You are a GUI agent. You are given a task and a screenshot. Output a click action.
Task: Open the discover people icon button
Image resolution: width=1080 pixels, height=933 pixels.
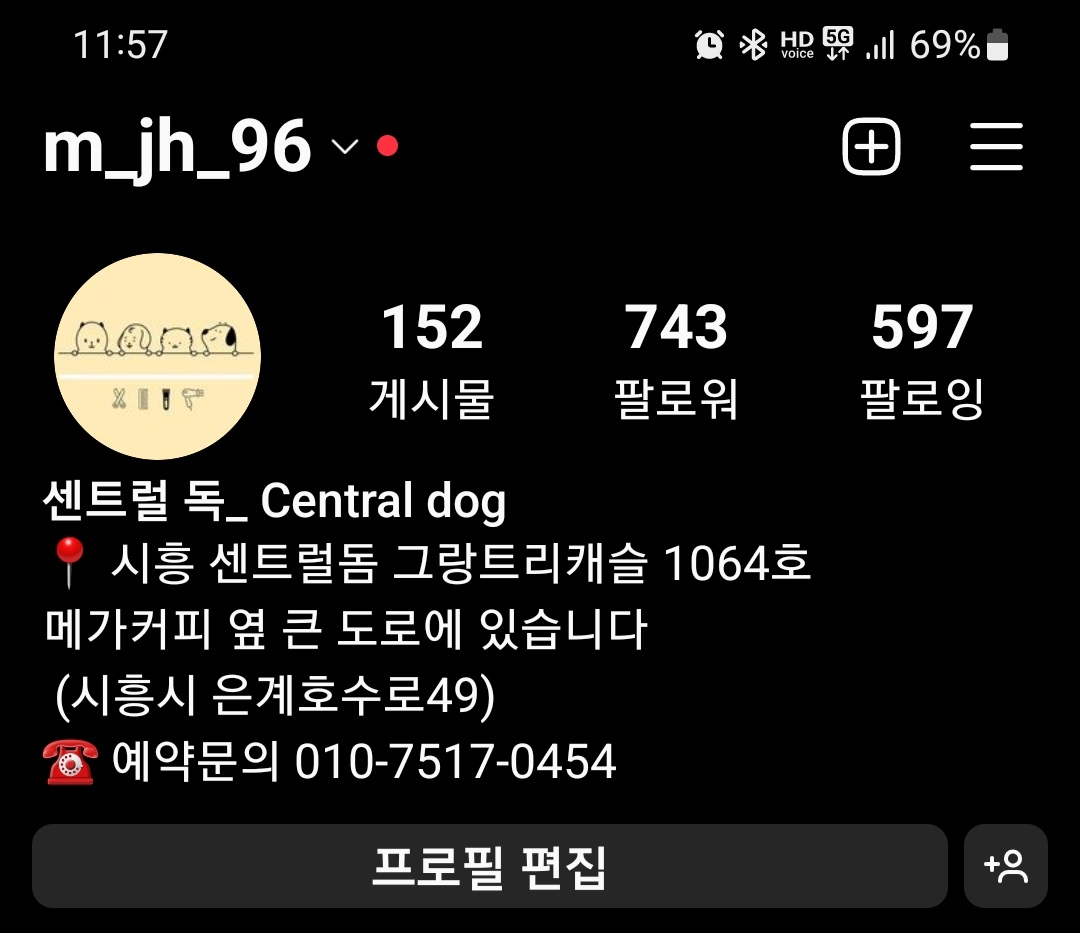tap(1006, 866)
